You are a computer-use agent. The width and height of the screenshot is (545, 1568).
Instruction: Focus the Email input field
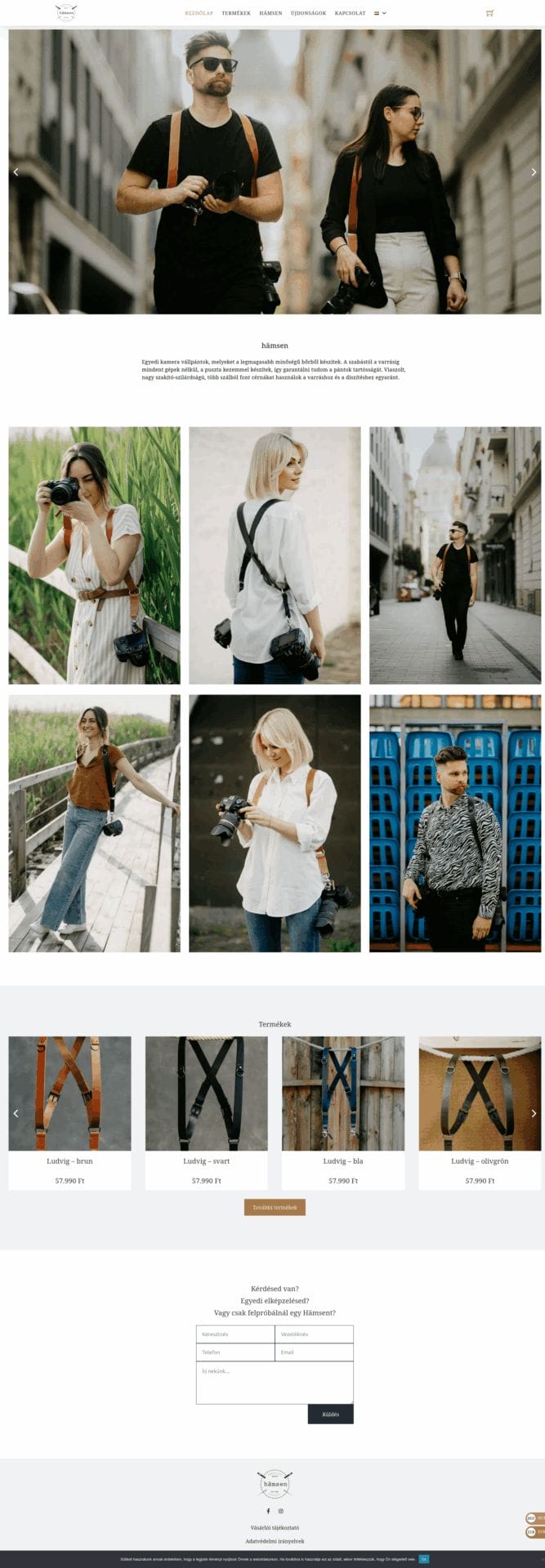314,1352
